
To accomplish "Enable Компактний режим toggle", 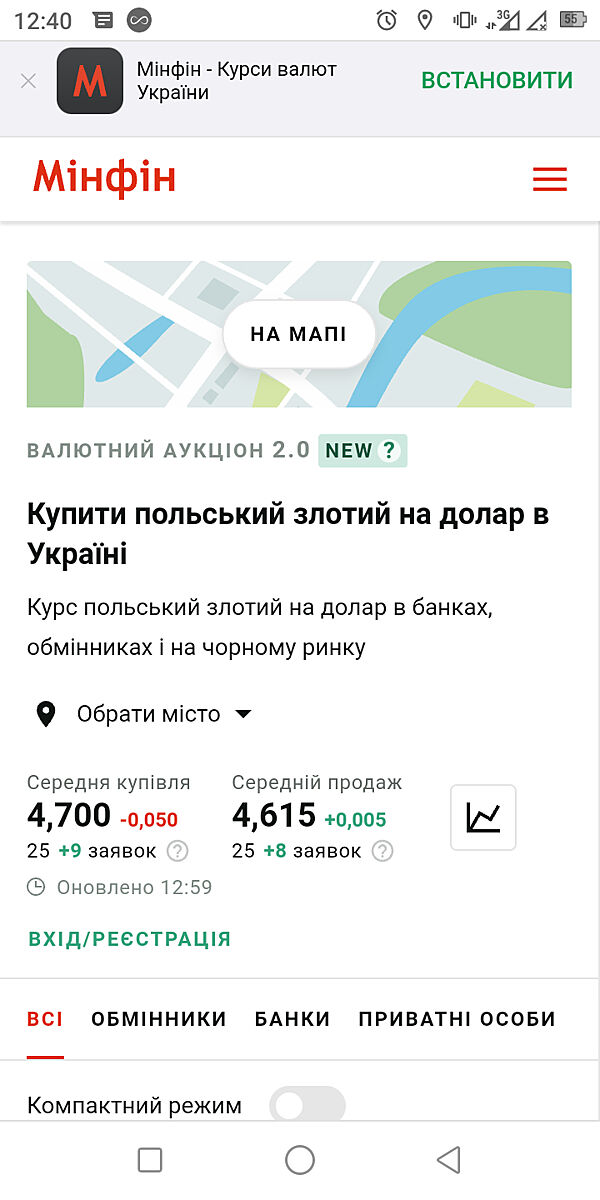I will coord(306,1105).
